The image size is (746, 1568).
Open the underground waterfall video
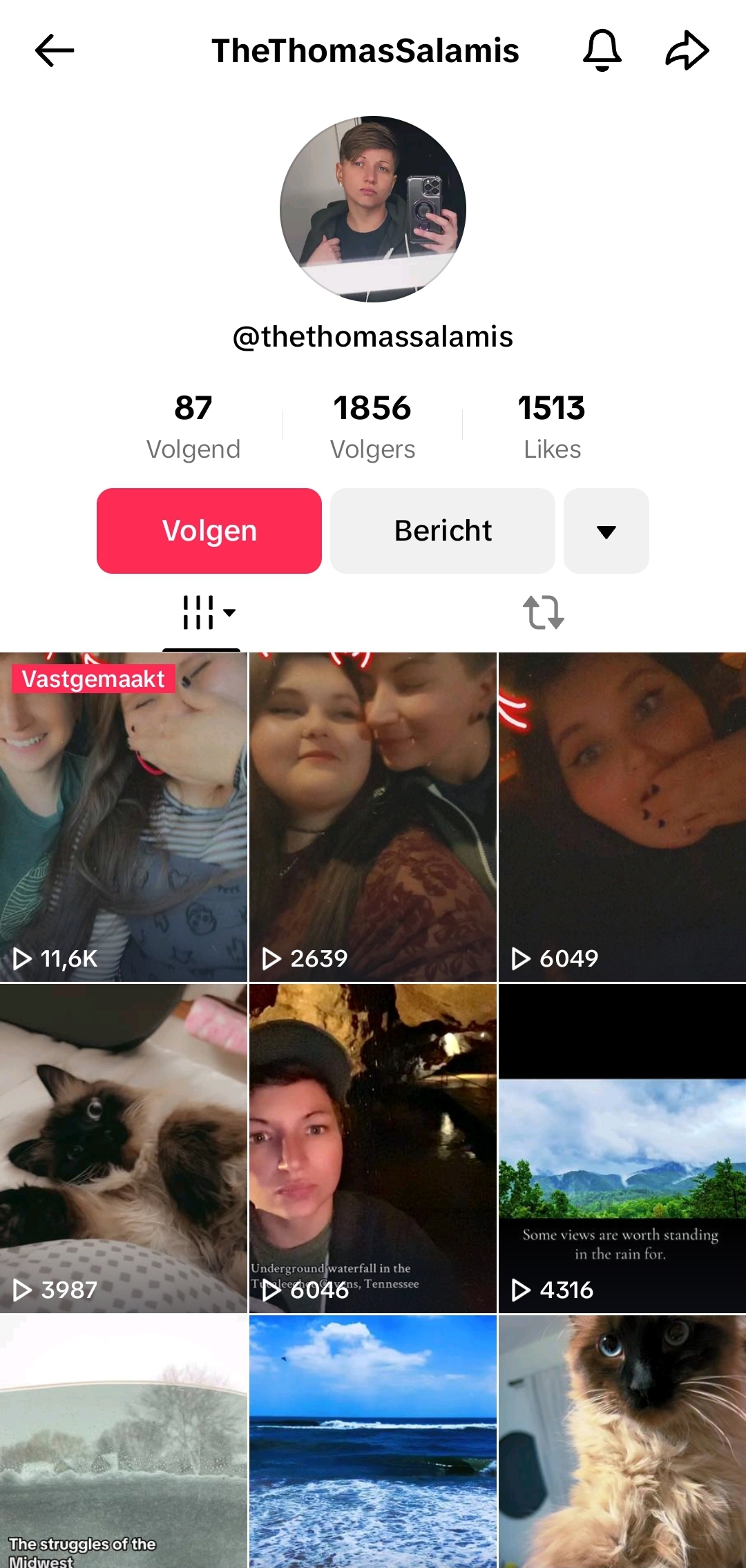tap(373, 1148)
